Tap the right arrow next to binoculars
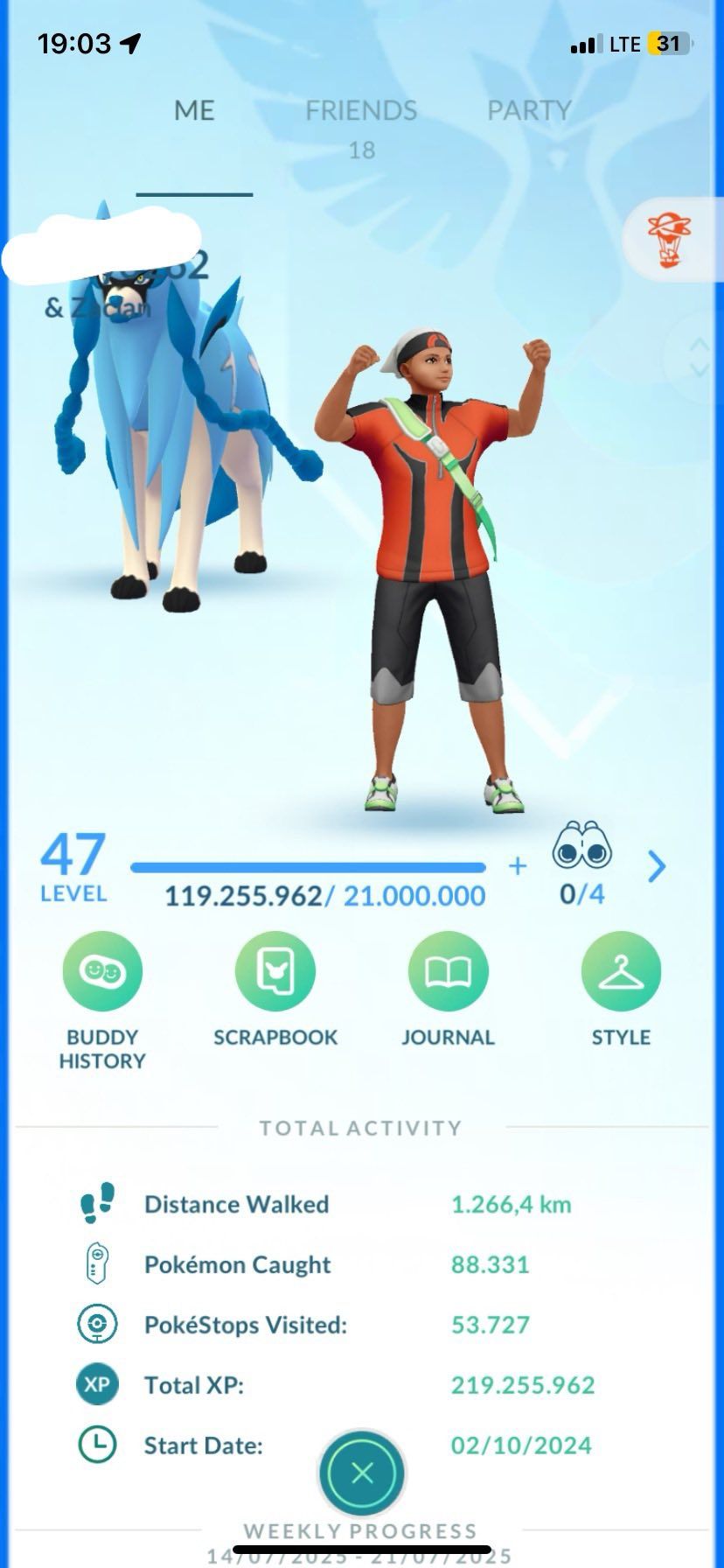Viewport: 724px width, 1568px height. [x=657, y=866]
